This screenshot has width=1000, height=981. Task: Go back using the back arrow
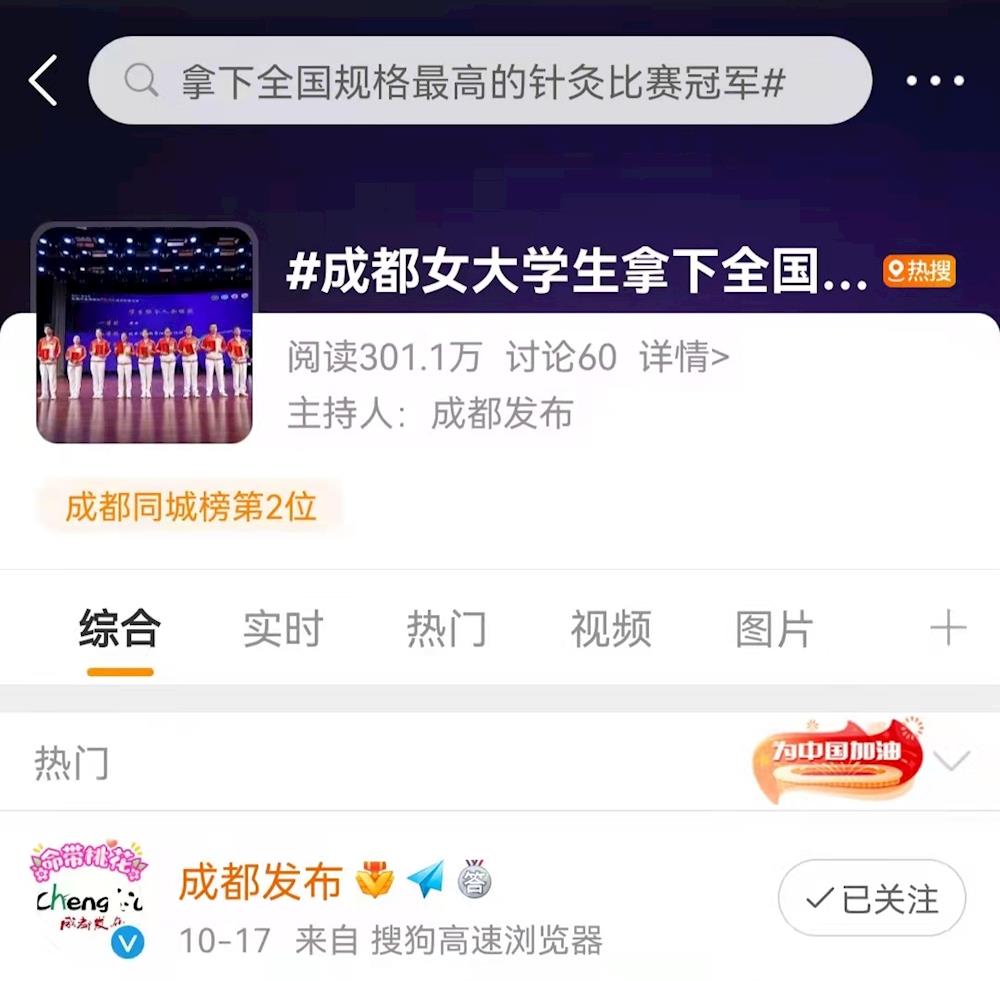coord(43,81)
